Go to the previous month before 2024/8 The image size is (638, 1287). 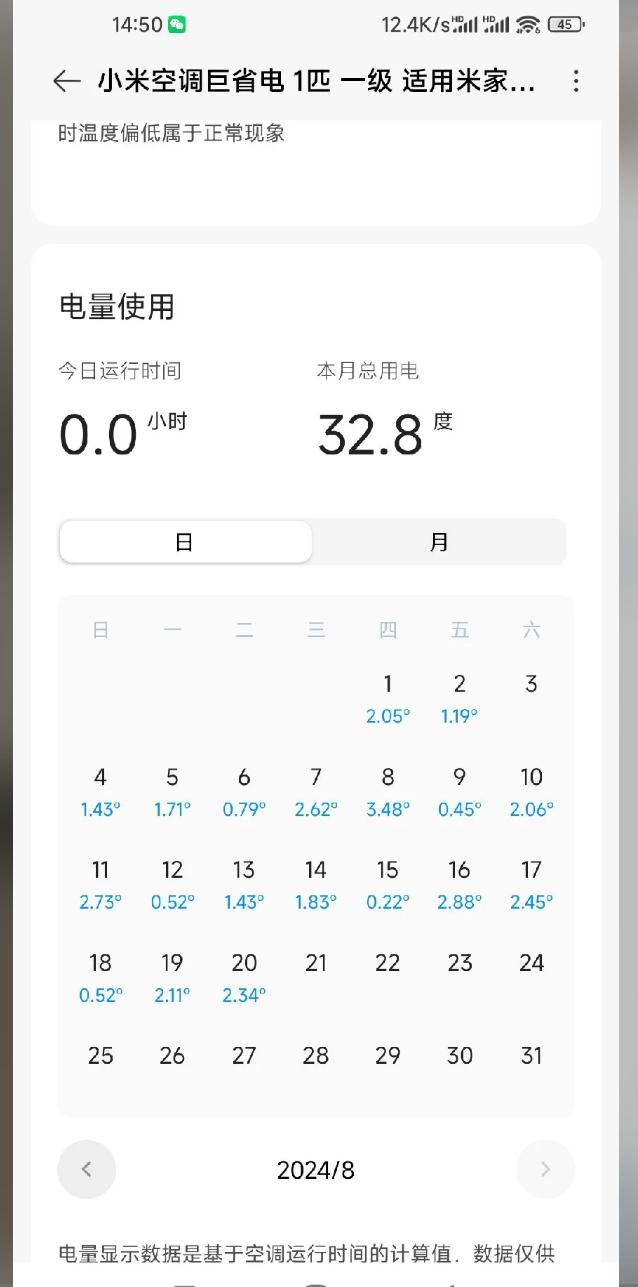[x=87, y=1169]
